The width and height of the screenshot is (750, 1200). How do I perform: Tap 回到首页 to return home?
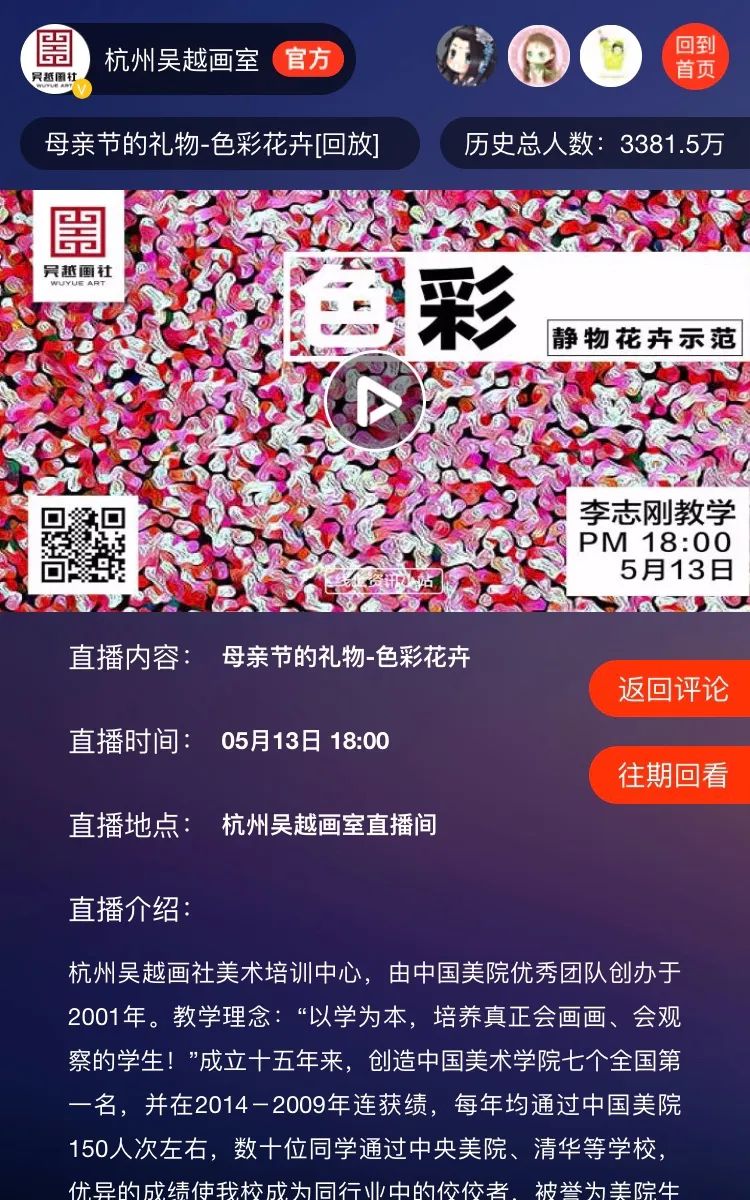pyautogui.click(x=695, y=57)
